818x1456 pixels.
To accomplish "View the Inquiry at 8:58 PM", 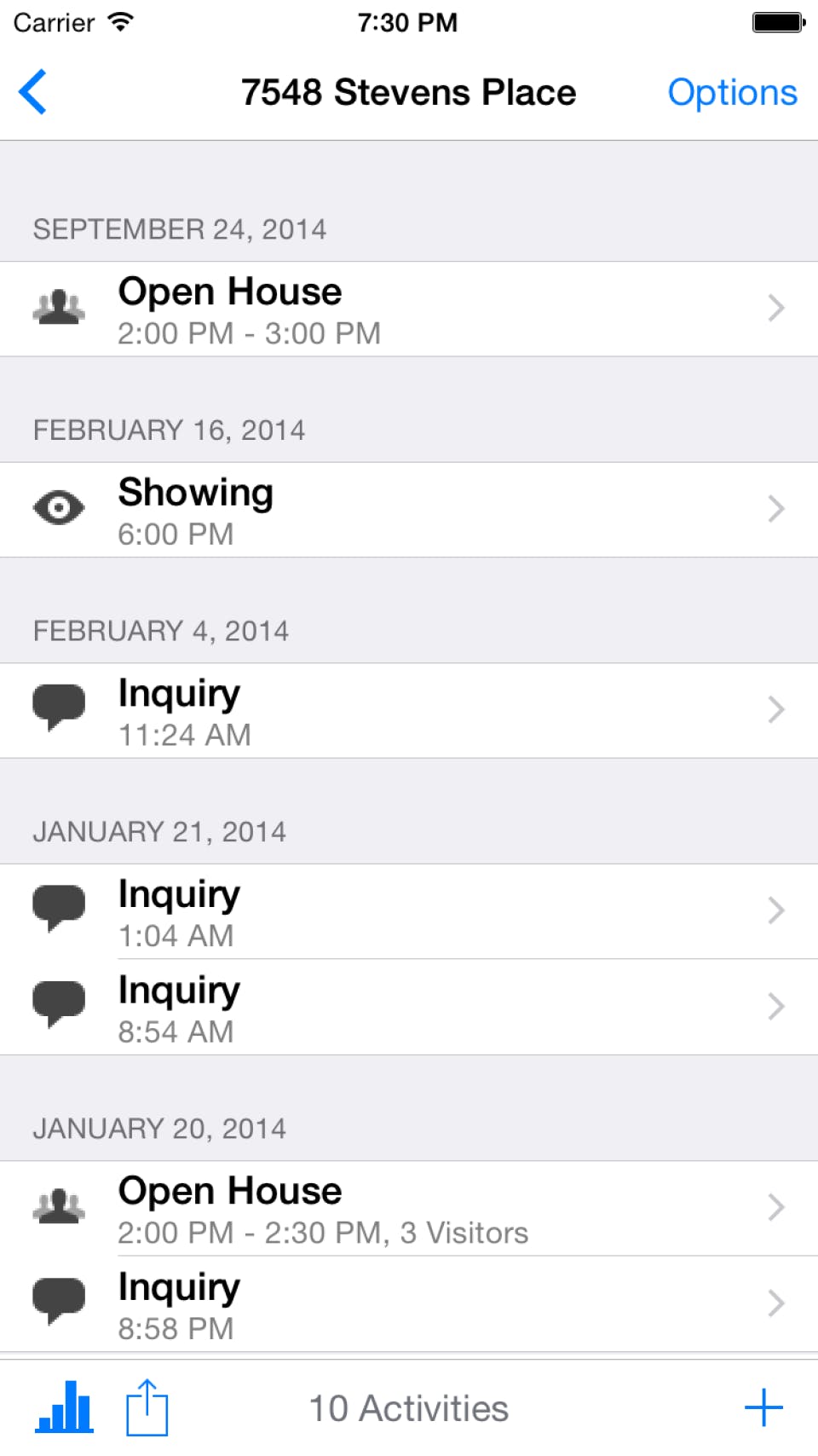I will coord(409,1304).
